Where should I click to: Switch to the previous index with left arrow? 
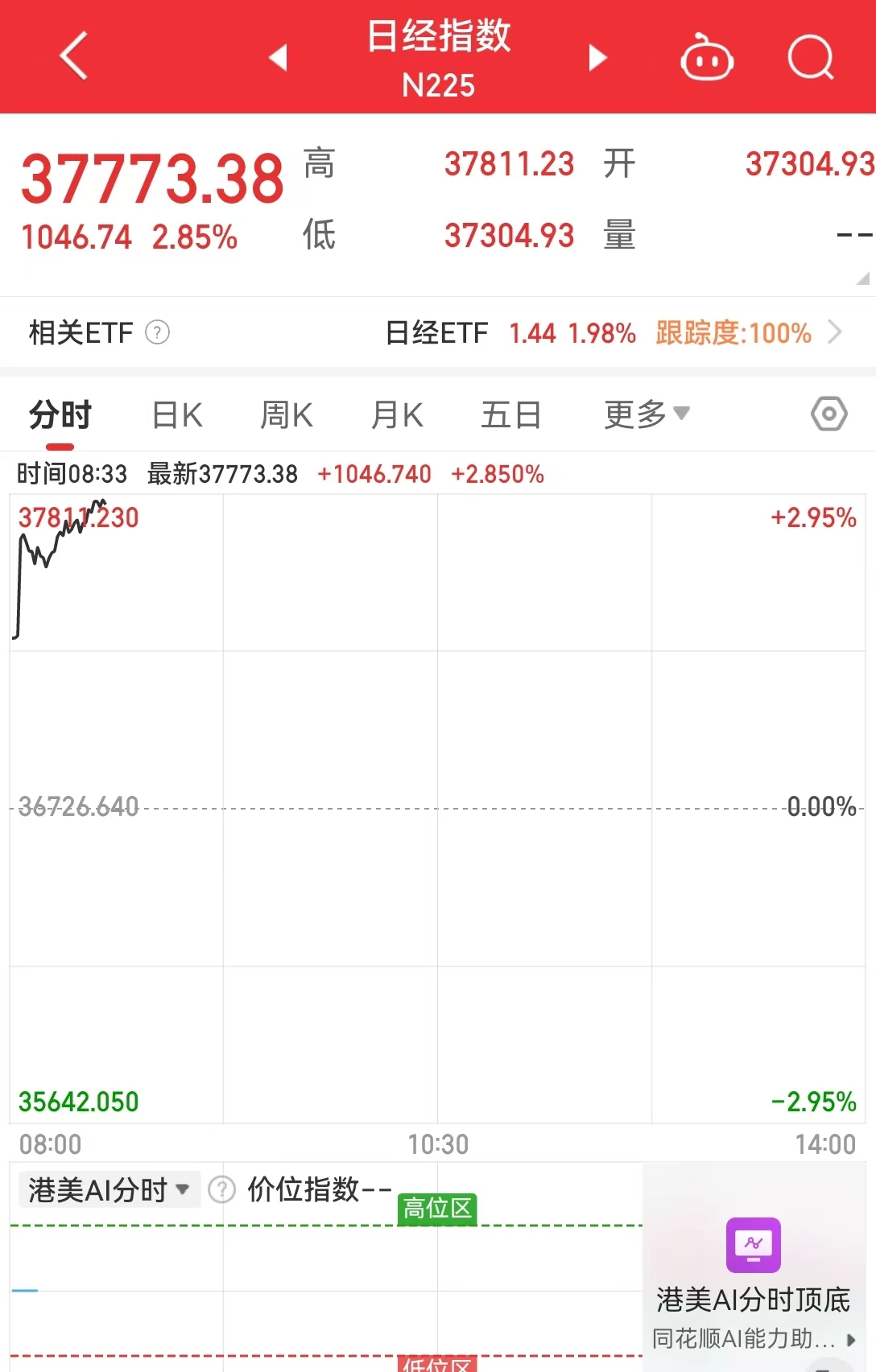click(x=279, y=57)
